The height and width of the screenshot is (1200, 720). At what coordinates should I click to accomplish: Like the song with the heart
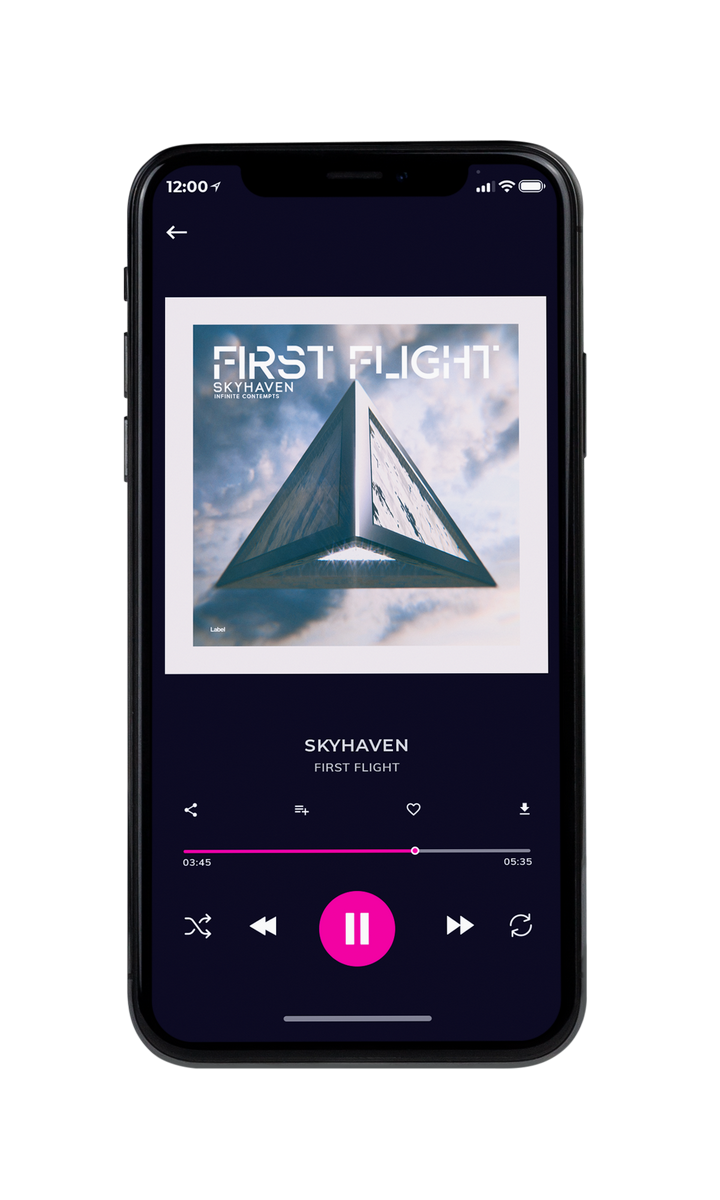(x=413, y=810)
